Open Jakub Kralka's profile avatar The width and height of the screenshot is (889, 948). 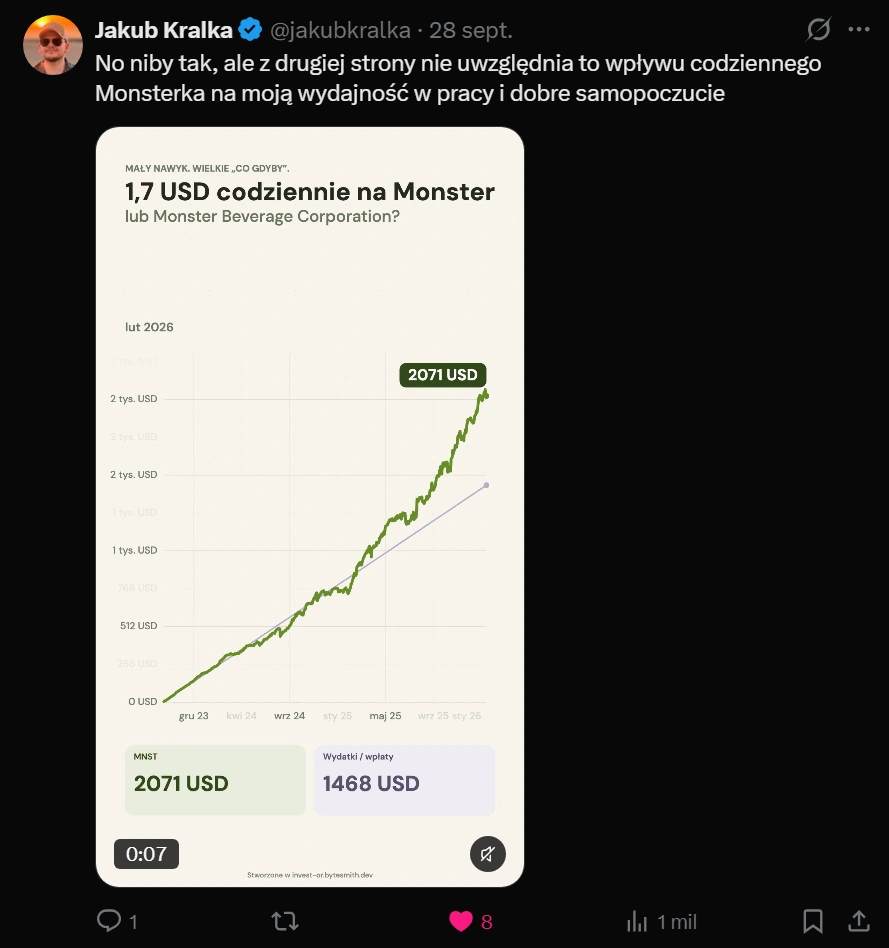53,45
